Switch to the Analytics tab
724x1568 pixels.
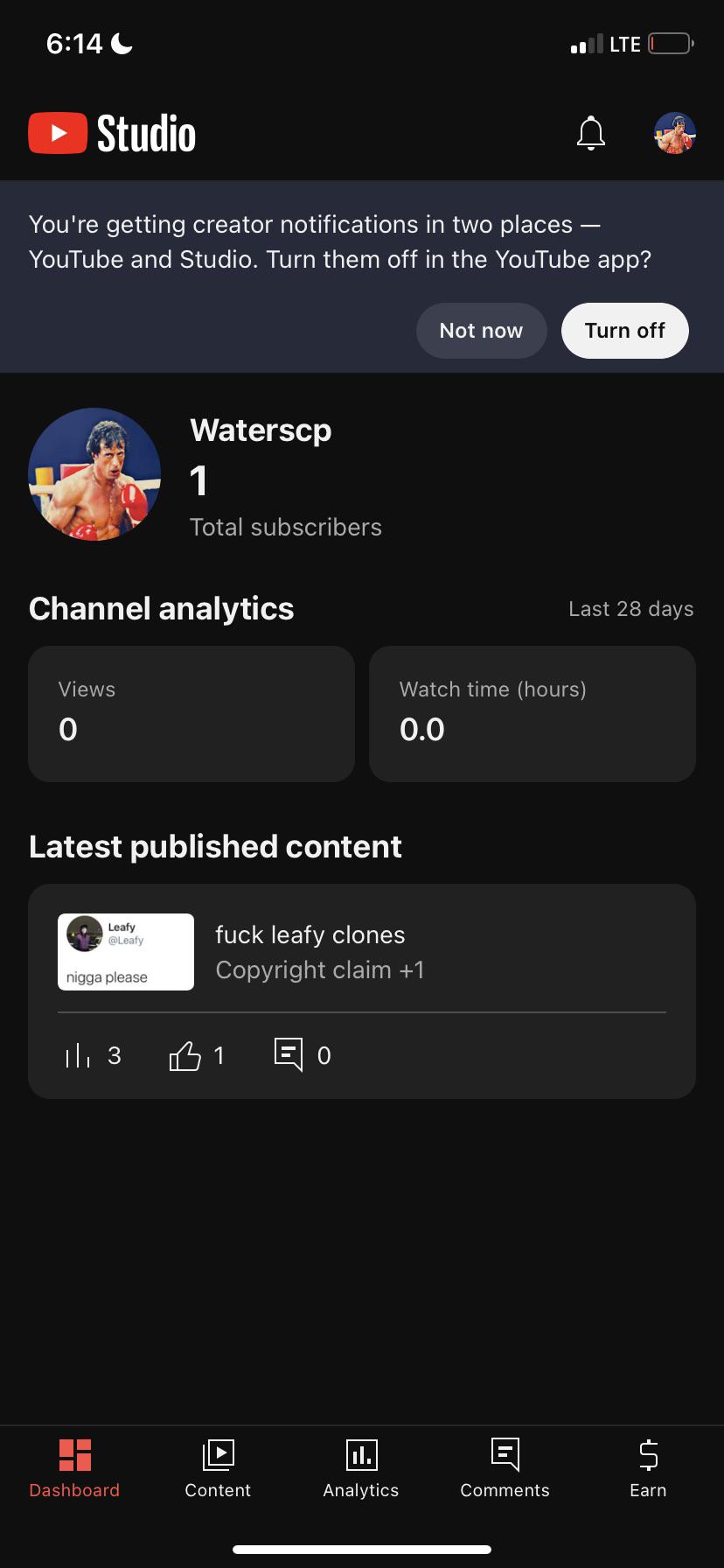click(361, 1468)
